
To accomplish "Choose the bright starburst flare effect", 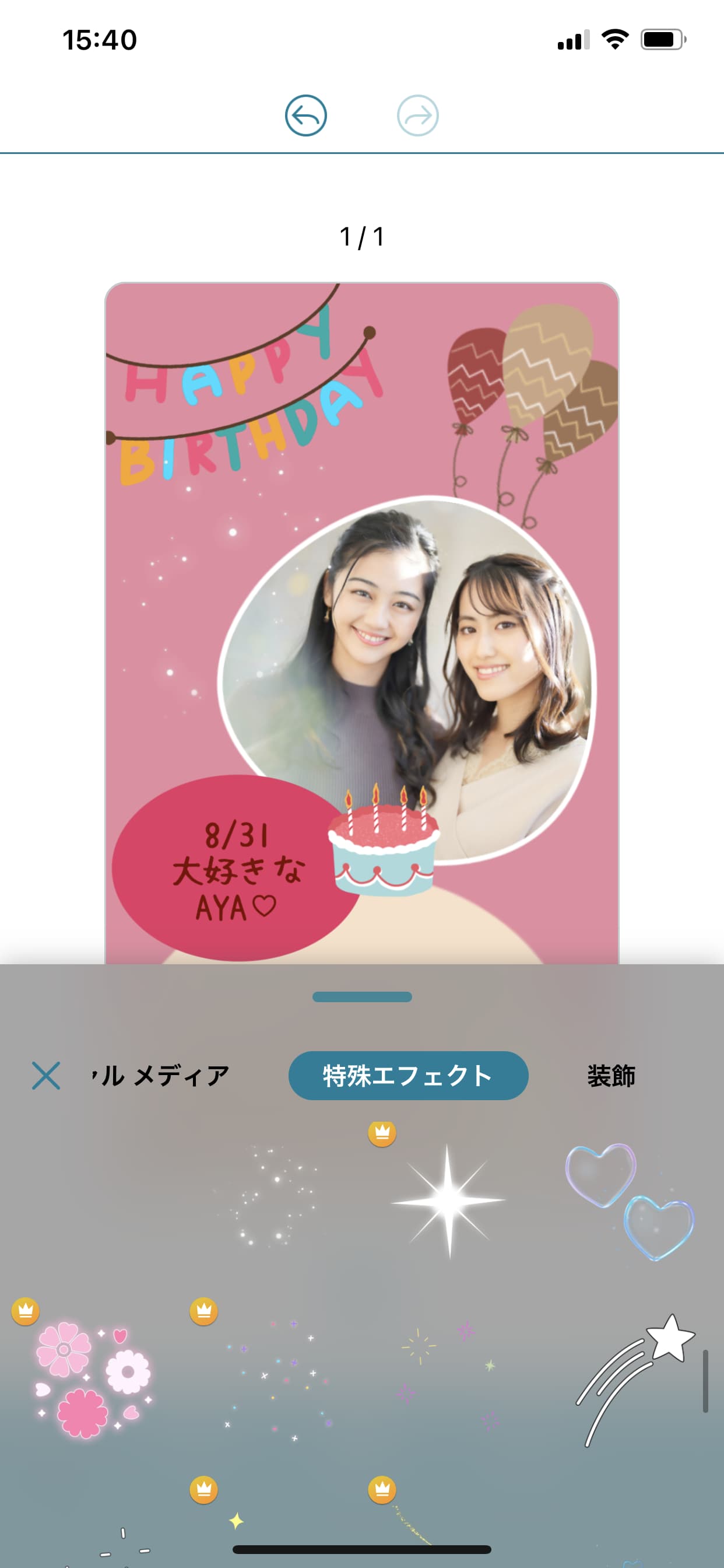I will tap(448, 1200).
